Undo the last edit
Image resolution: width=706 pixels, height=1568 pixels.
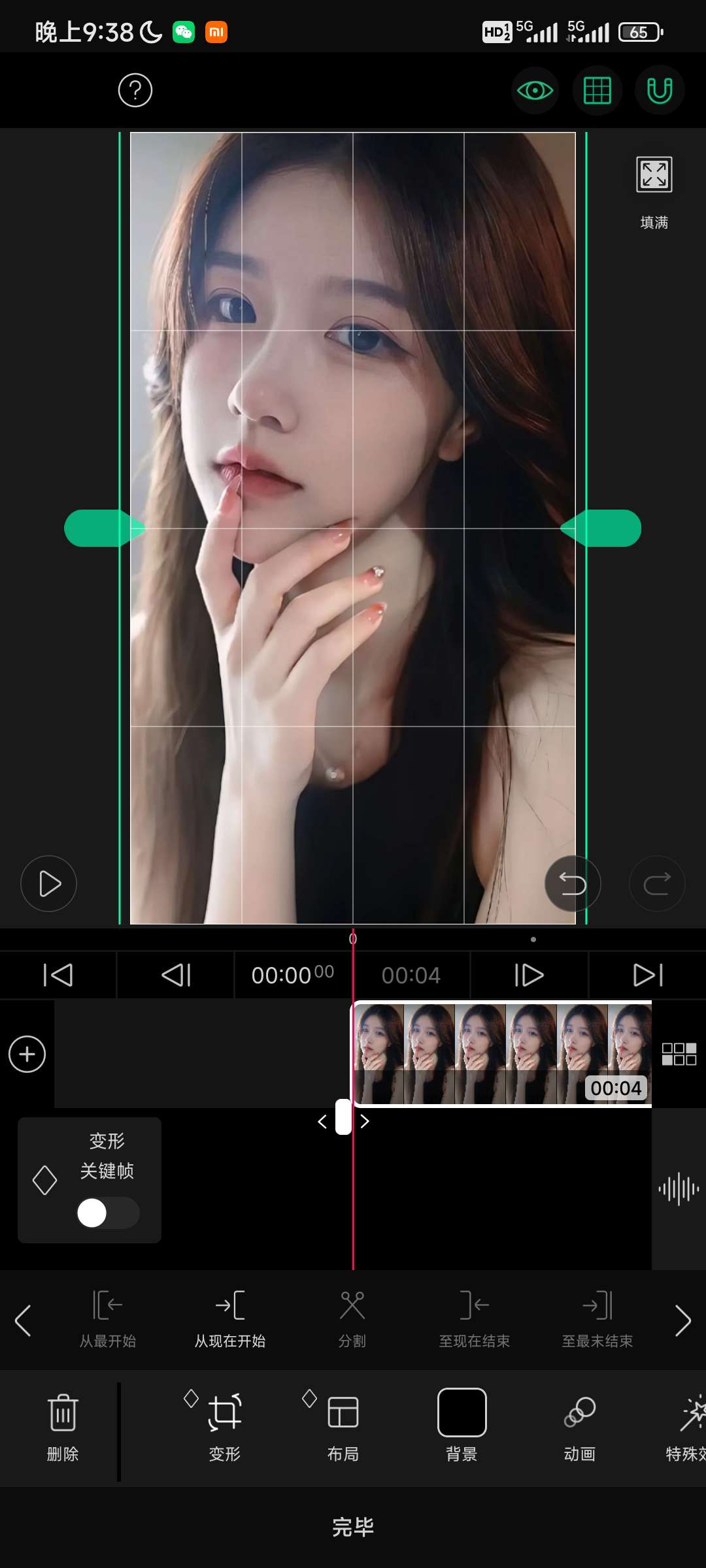[573, 884]
